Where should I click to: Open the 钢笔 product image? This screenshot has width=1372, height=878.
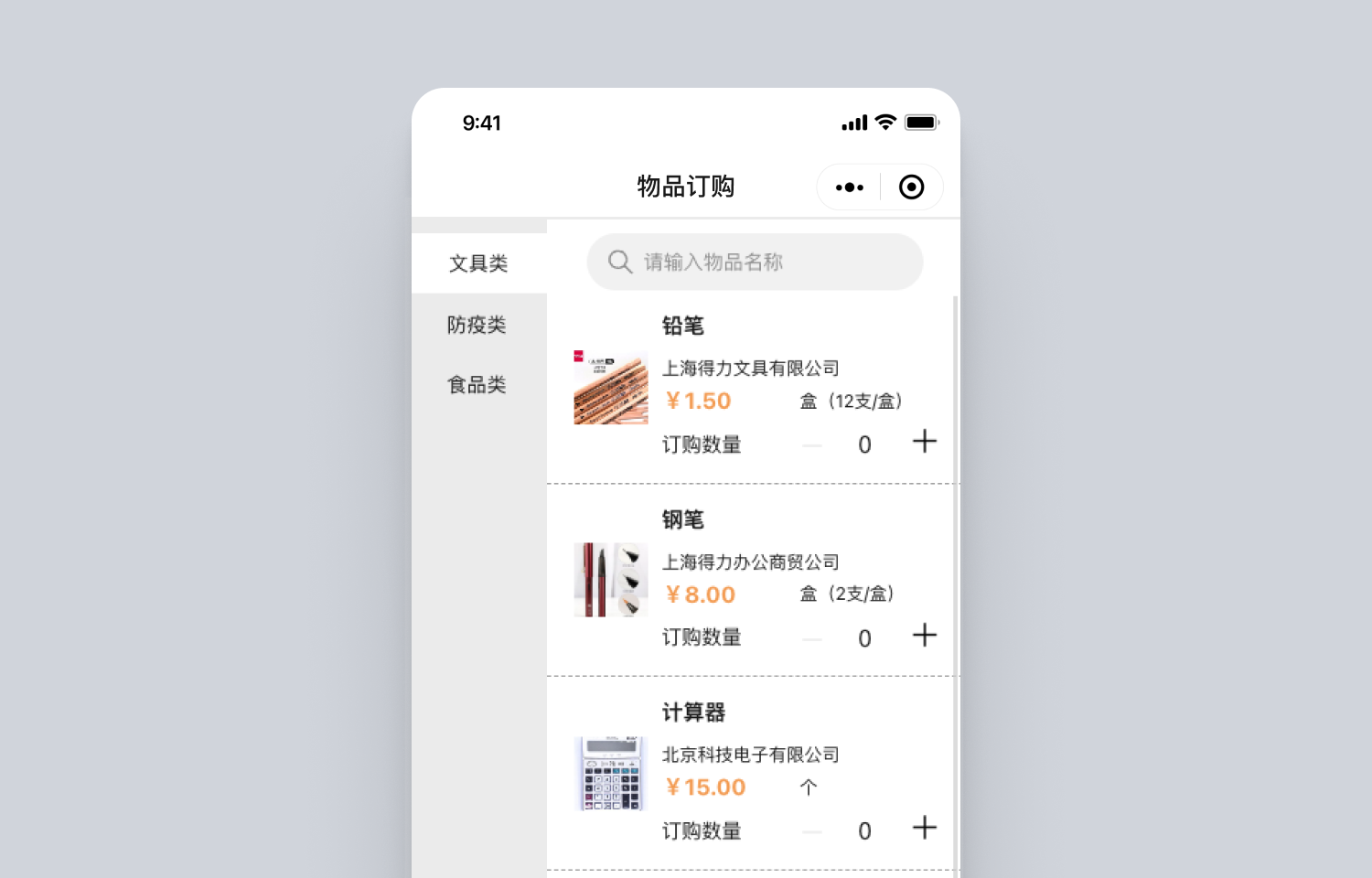click(610, 580)
